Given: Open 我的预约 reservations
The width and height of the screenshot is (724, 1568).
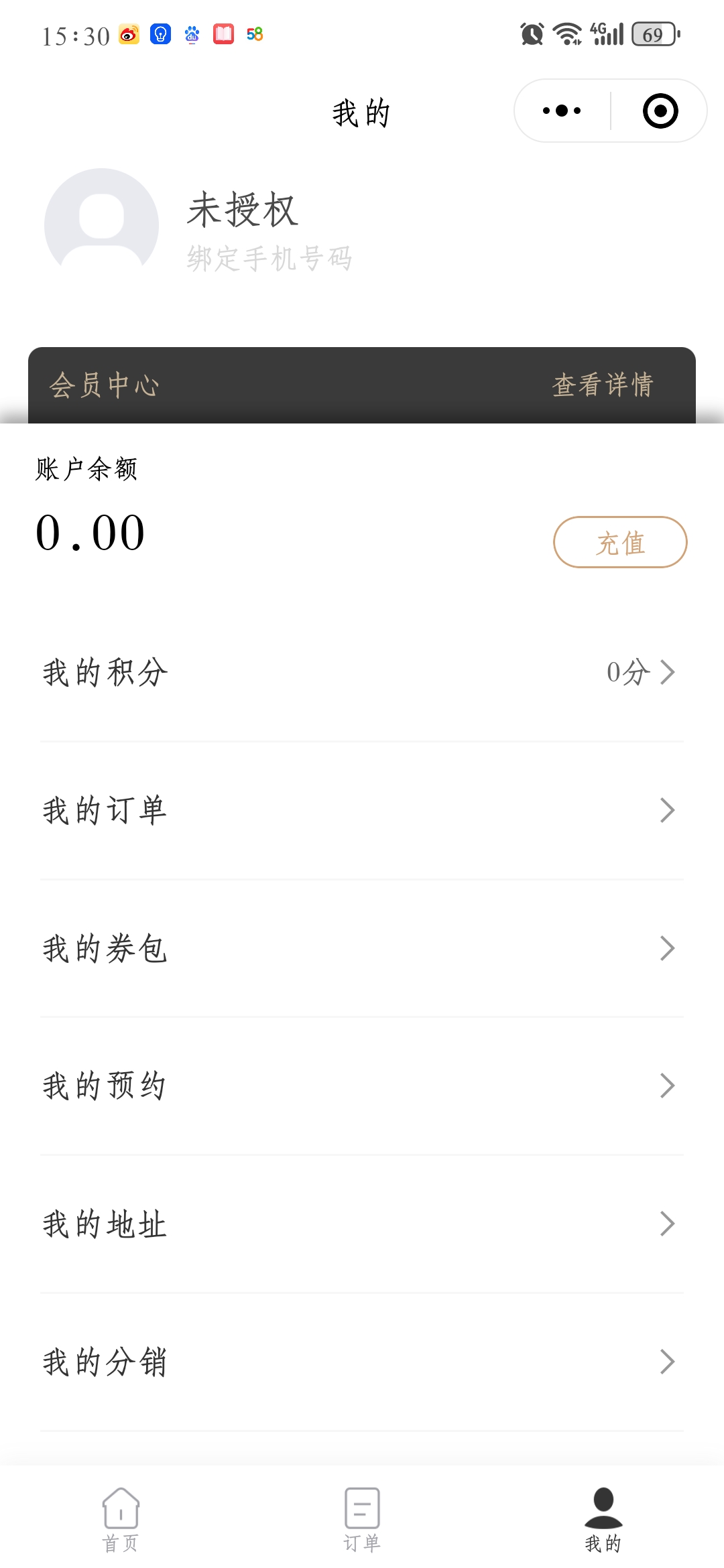Looking at the screenshot, I should pyautogui.click(x=362, y=1086).
